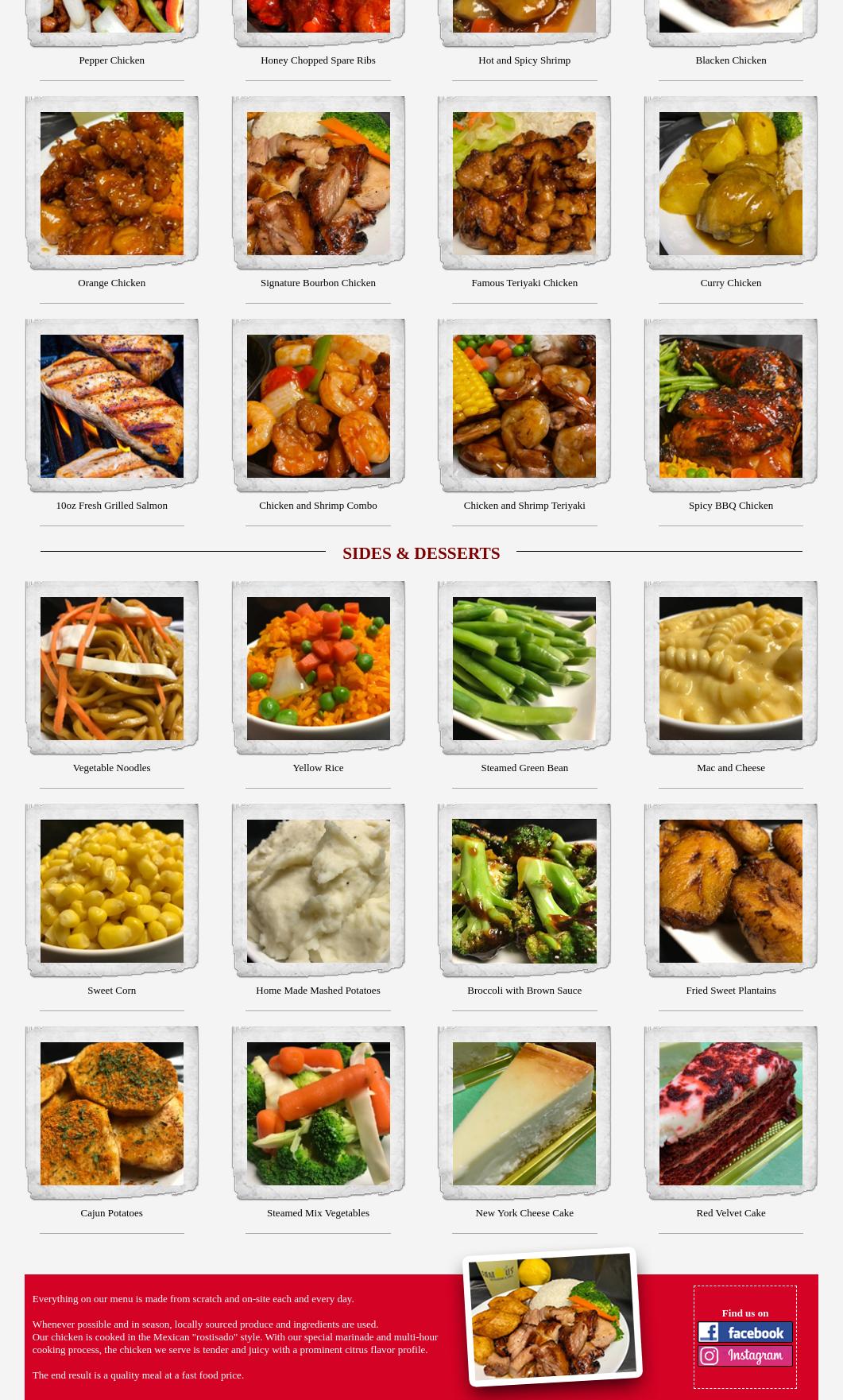The image size is (843, 1400).
Task: Open the New York Cheese Cake picture
Action: click(x=524, y=1114)
